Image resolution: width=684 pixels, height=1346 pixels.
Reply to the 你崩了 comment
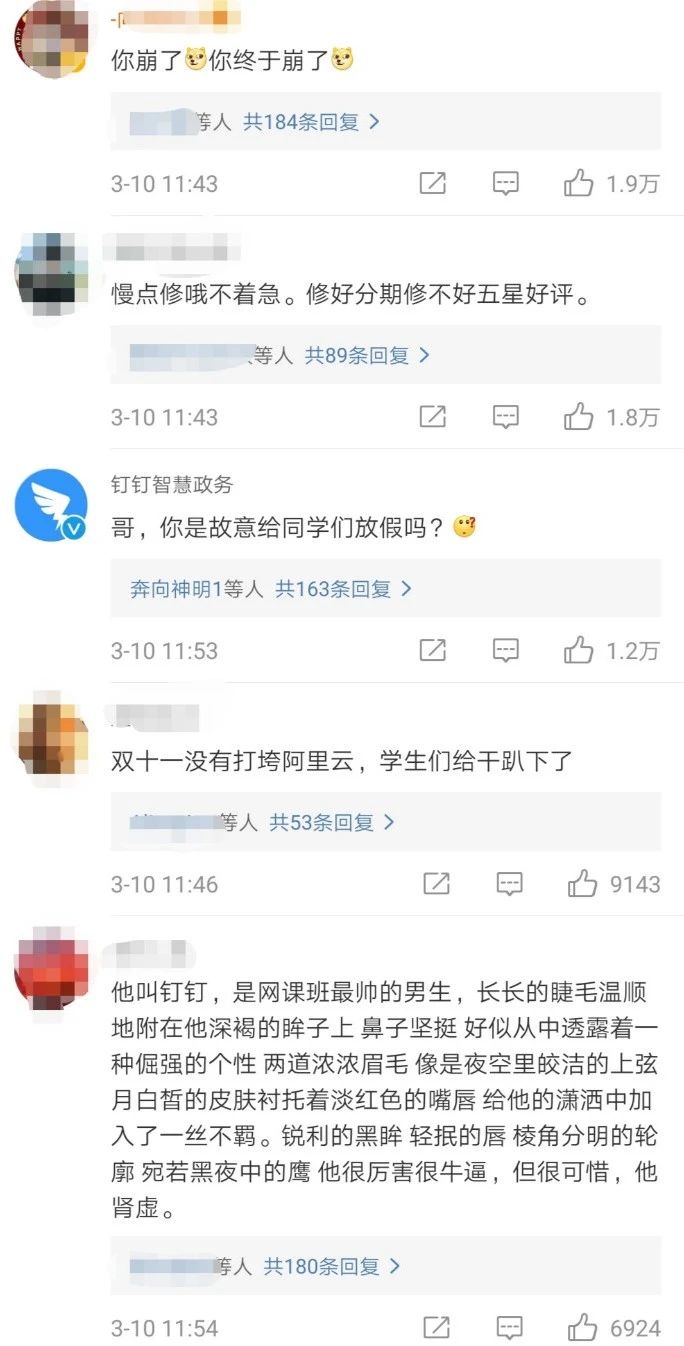click(x=507, y=183)
